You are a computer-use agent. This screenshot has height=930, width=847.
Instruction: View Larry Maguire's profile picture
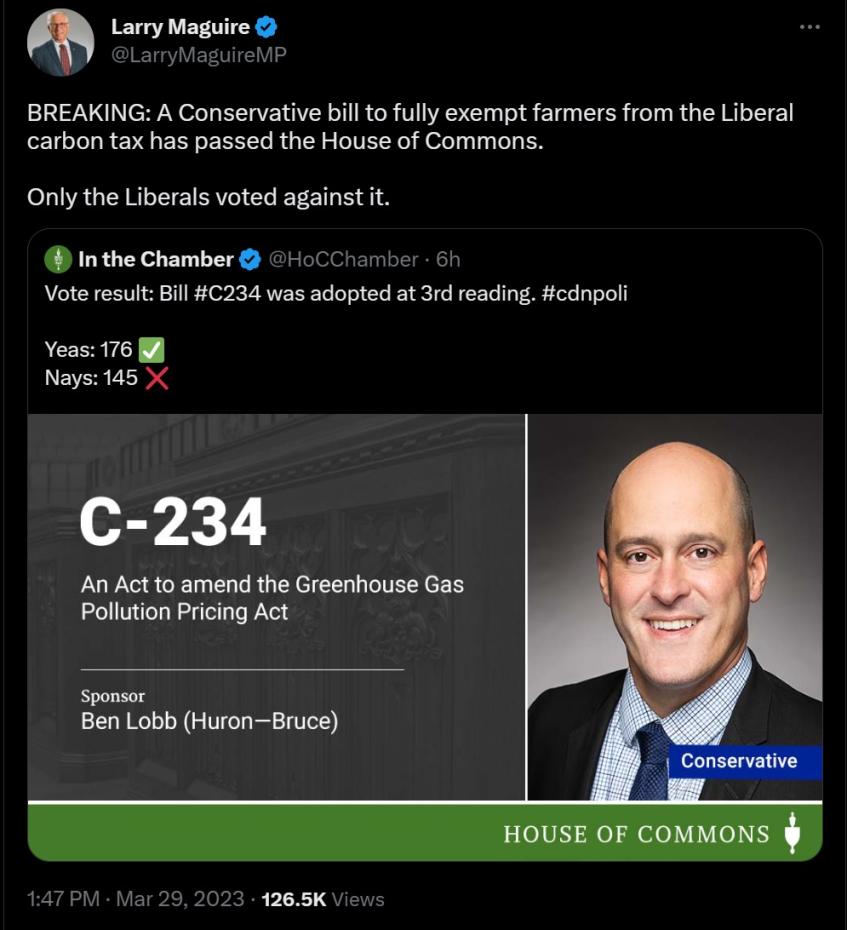click(61, 42)
